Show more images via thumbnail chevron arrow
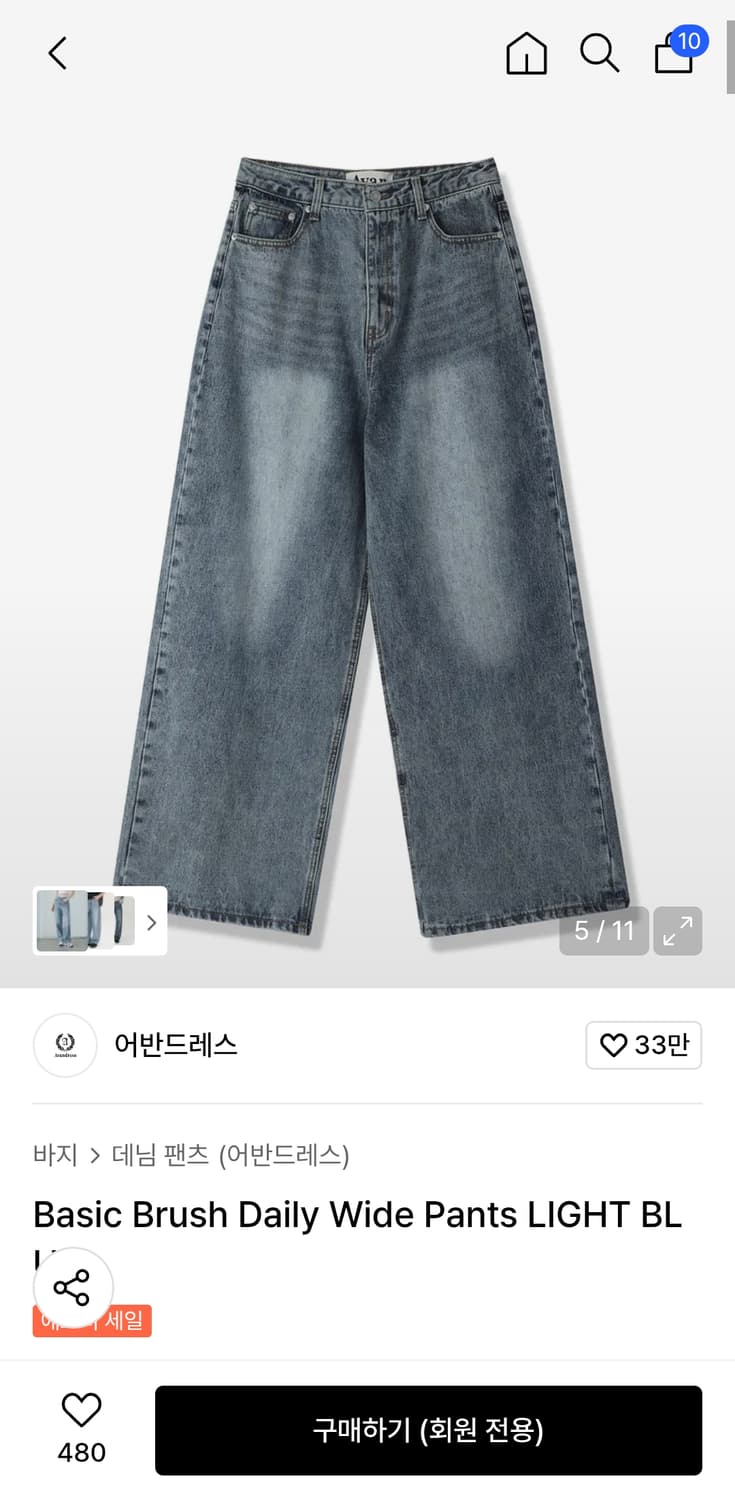The width and height of the screenshot is (735, 1500). coord(151,921)
